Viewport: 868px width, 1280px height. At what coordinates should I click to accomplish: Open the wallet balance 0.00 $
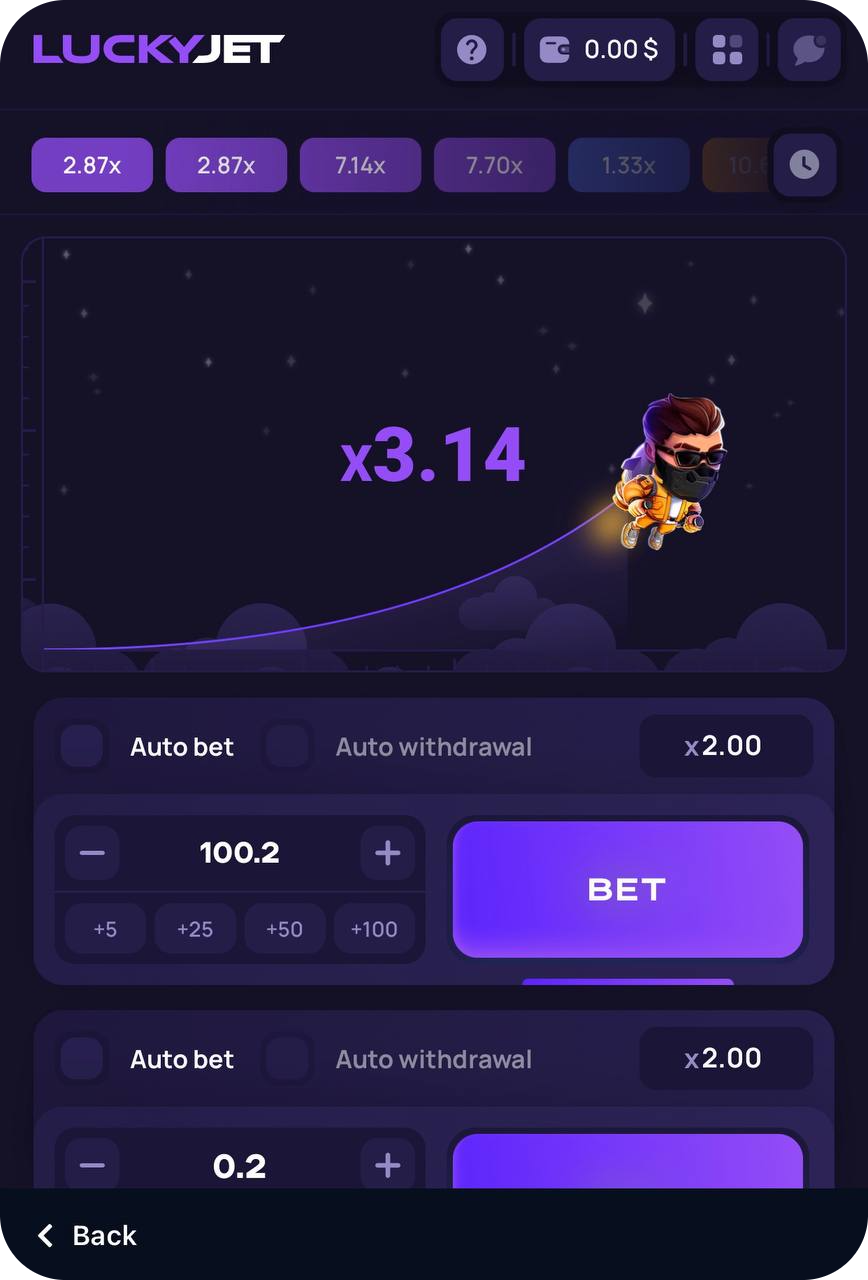(x=599, y=50)
